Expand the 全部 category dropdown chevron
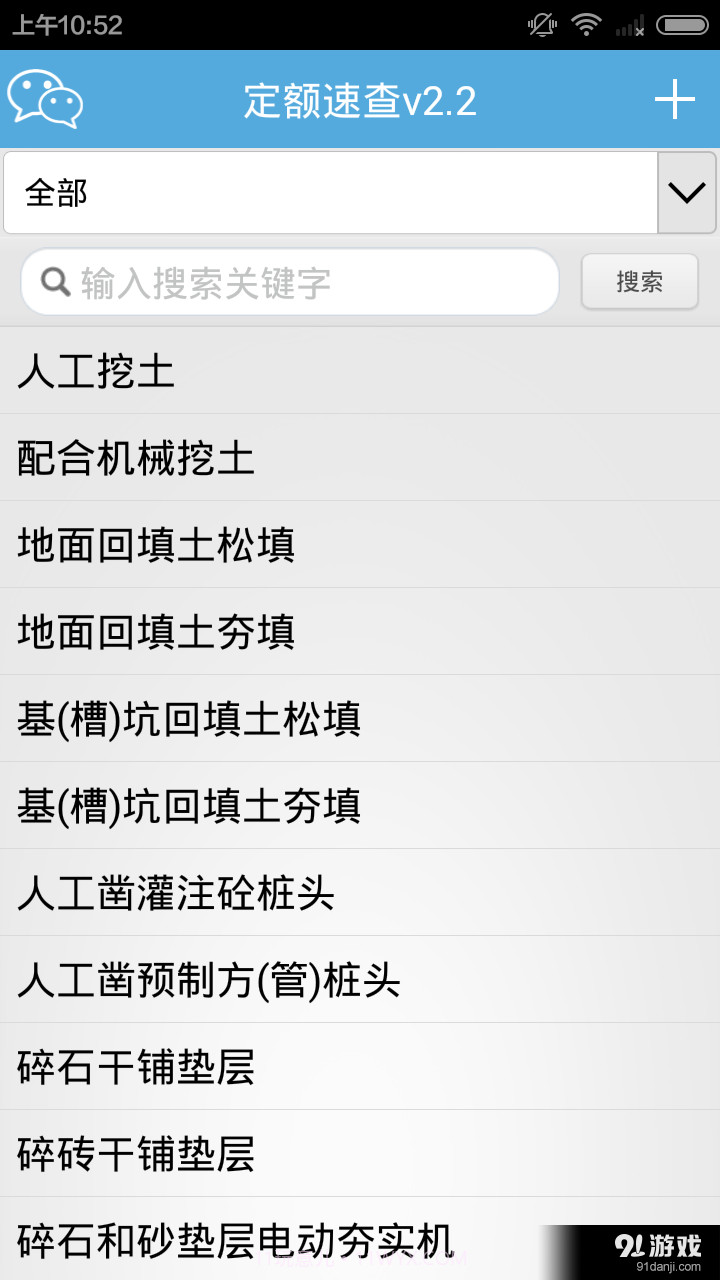The height and width of the screenshot is (1280, 720). click(x=687, y=192)
